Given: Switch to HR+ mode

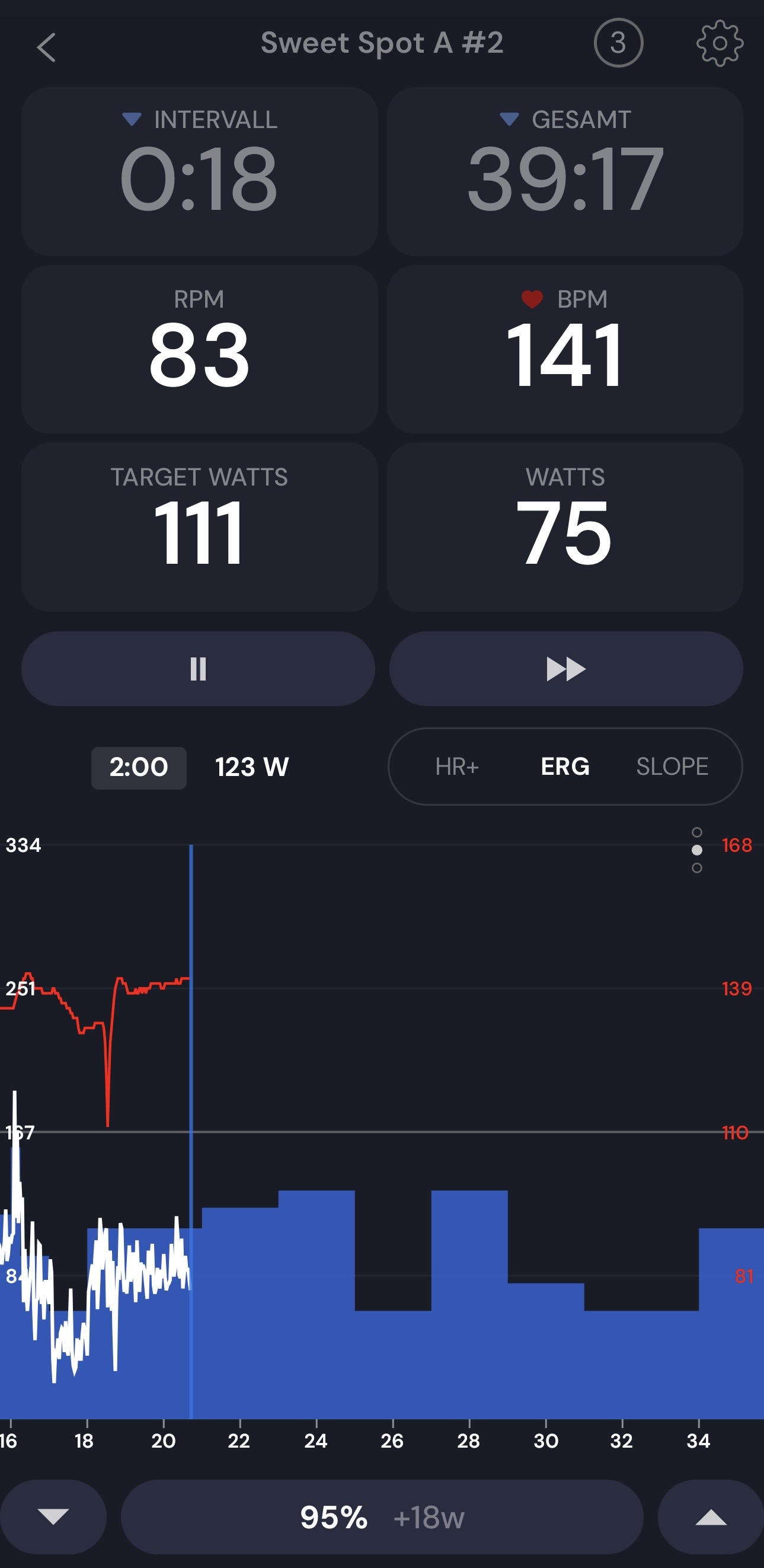Looking at the screenshot, I should (x=456, y=767).
